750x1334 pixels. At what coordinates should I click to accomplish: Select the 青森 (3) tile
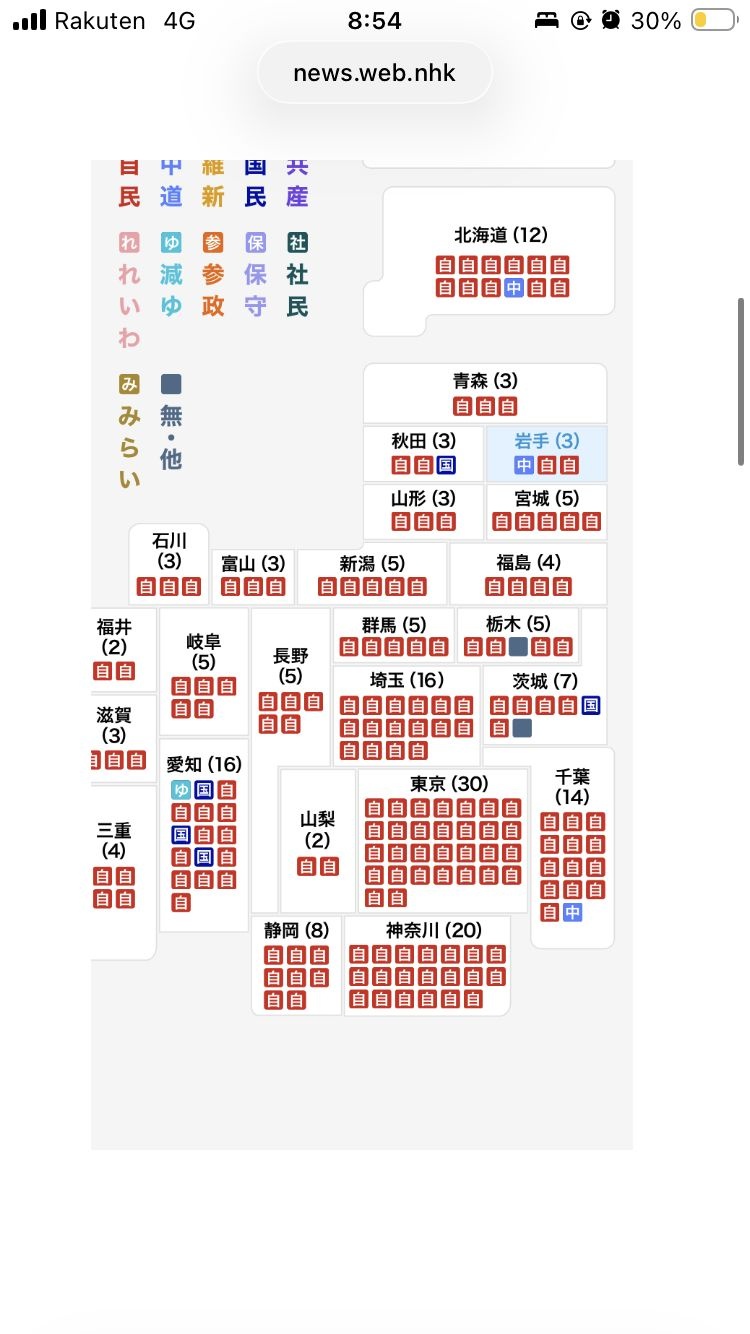coord(485,393)
